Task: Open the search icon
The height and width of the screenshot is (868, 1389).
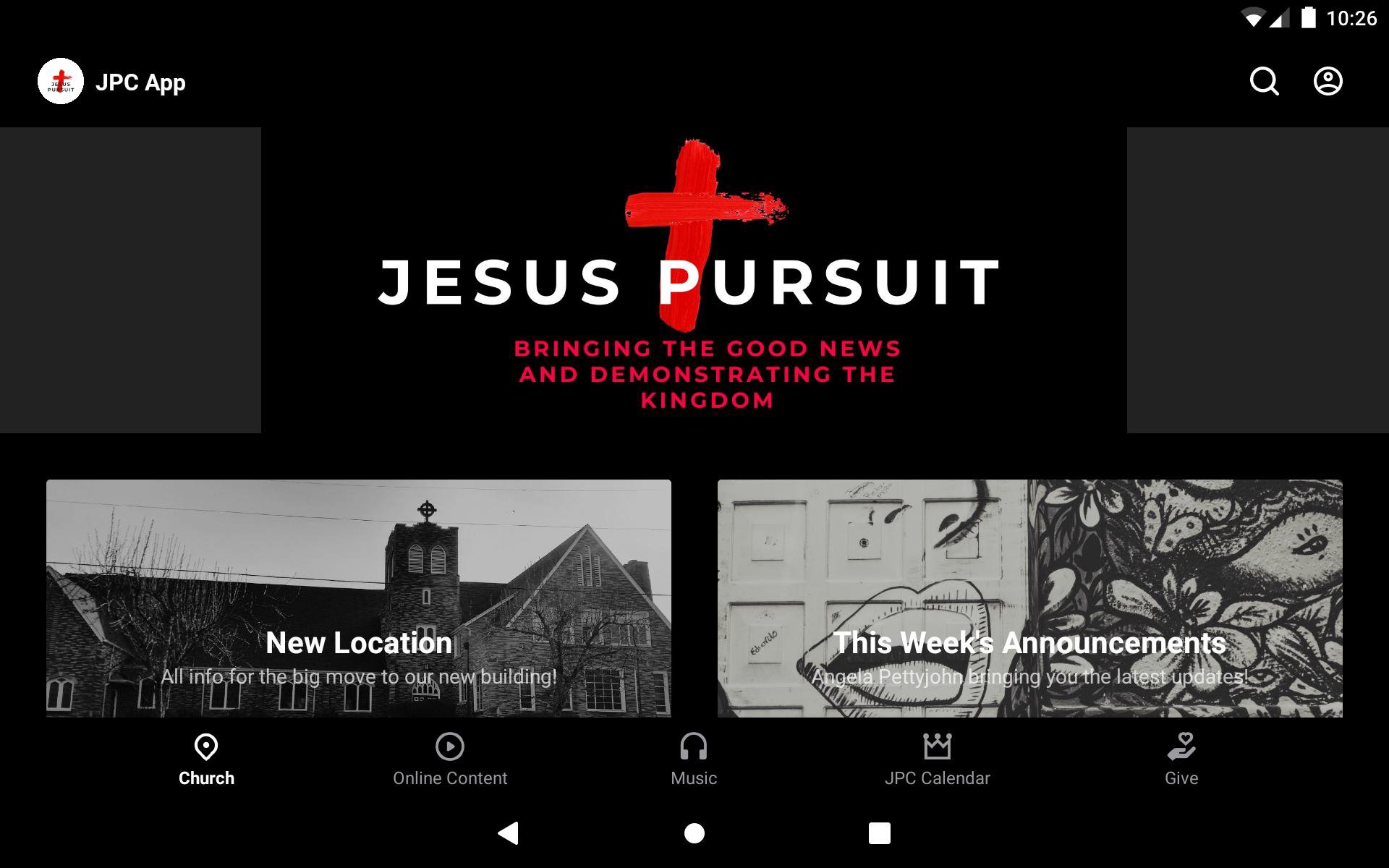Action: (x=1264, y=82)
